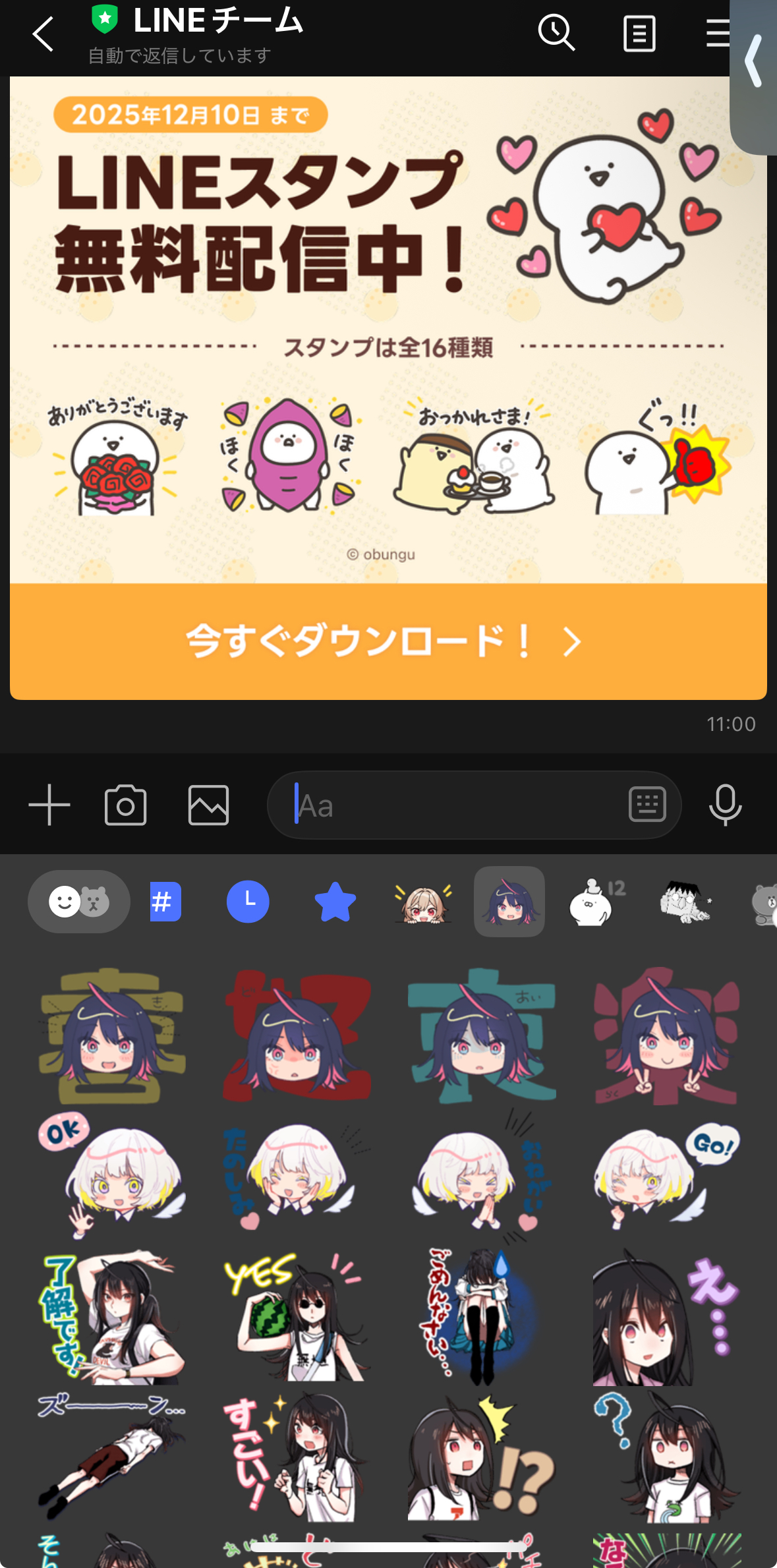Send the YES watermelon sticker
The width and height of the screenshot is (777, 1568).
point(295,1316)
